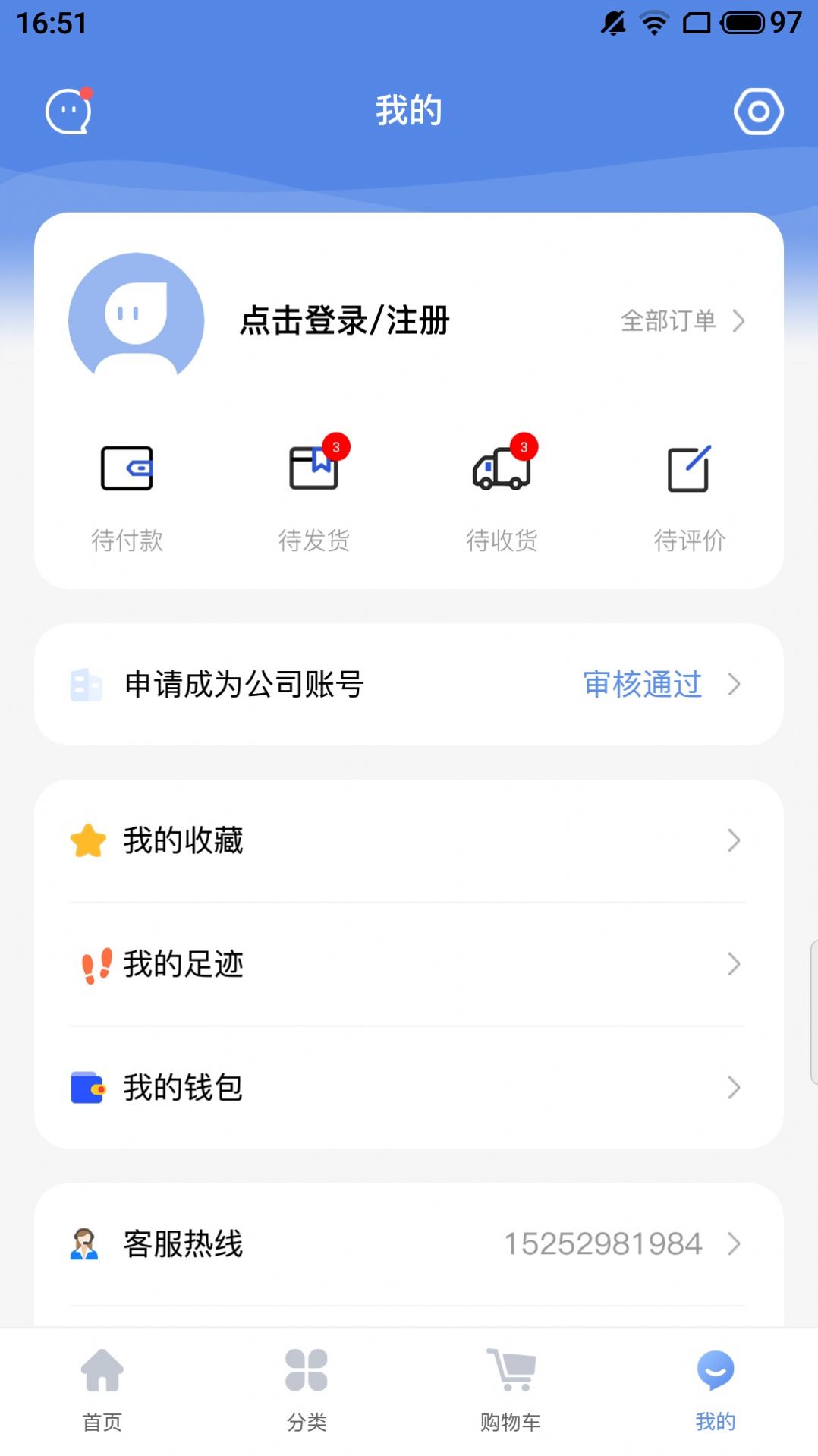Open the messages icon with red badge
Image resolution: width=818 pixels, height=1456 pixels.
[x=69, y=110]
